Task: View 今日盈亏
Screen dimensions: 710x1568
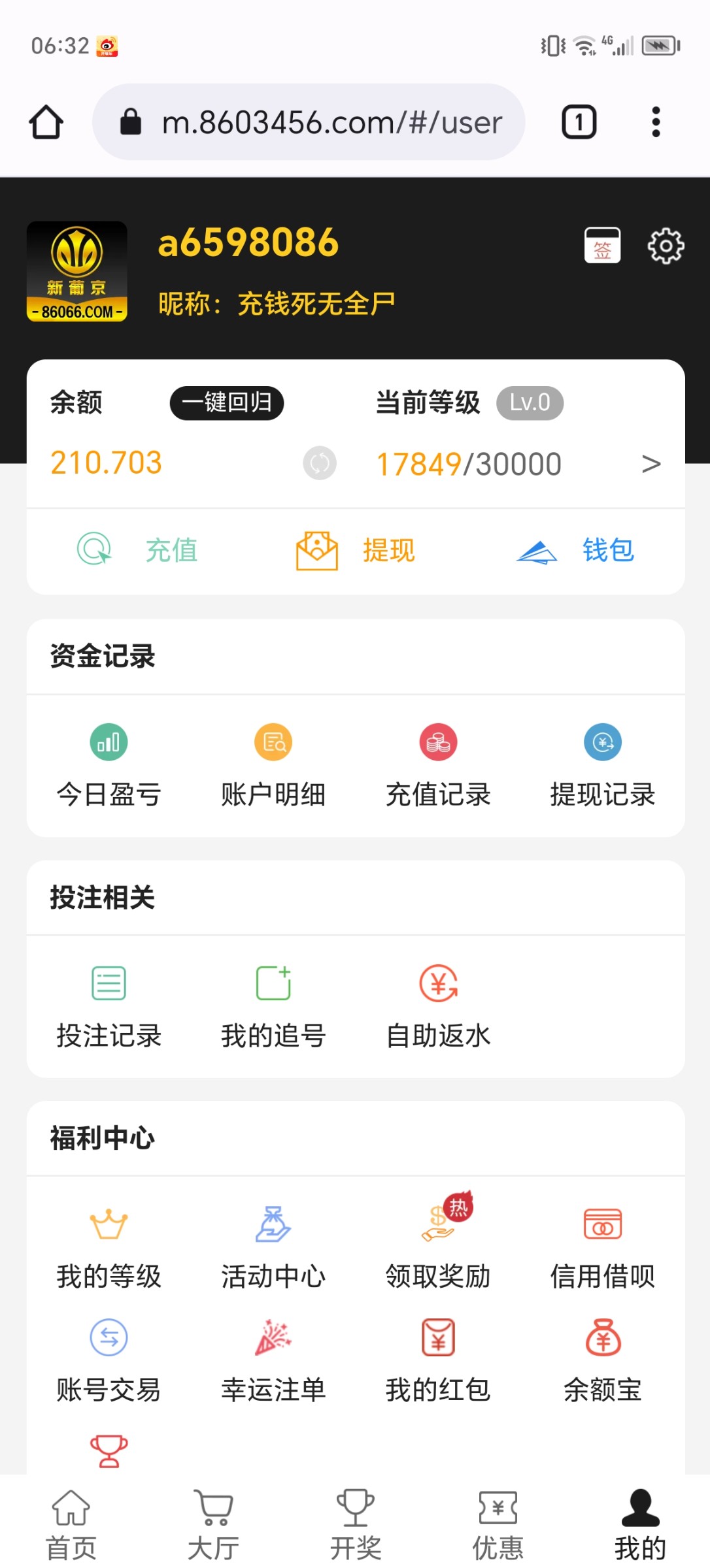Action: (x=109, y=765)
